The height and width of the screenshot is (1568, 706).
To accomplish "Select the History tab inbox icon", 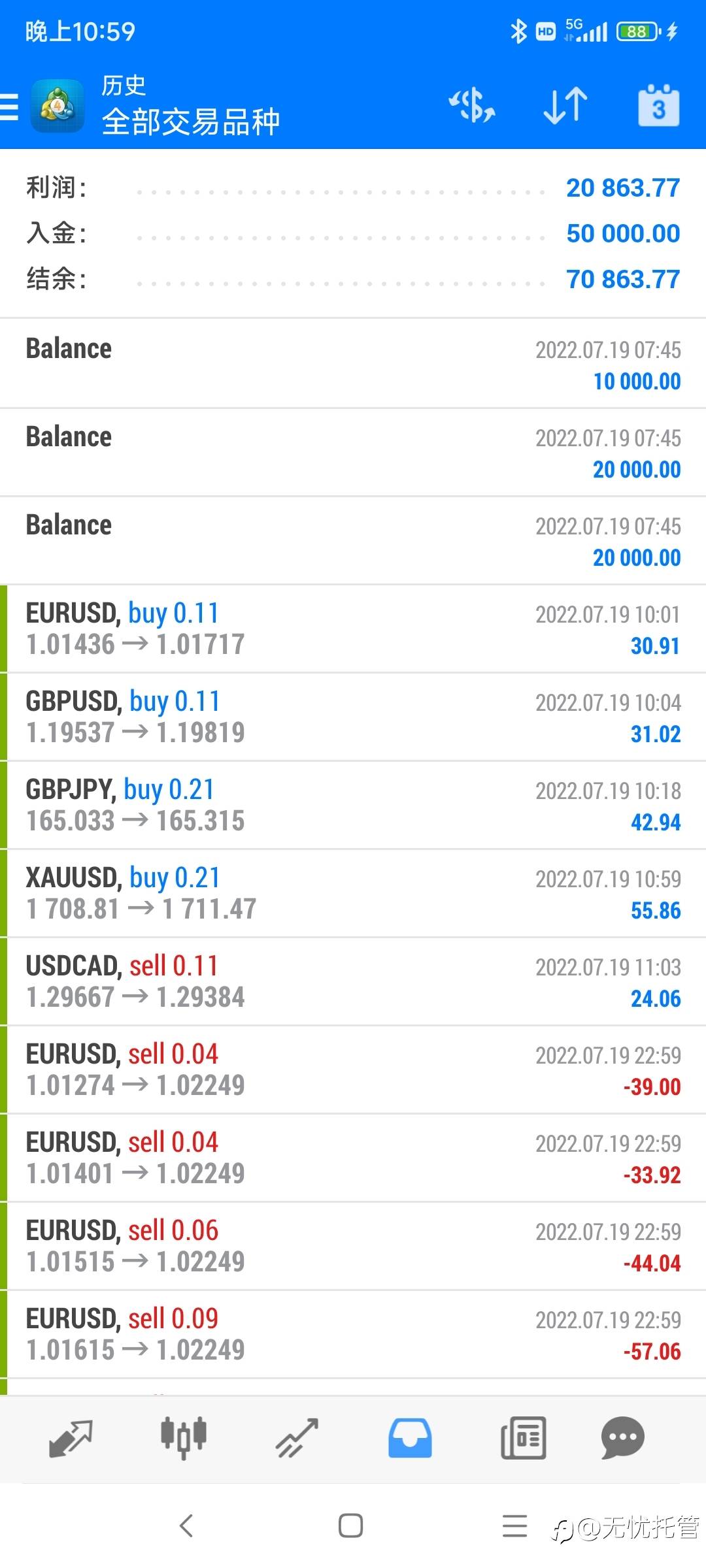I will point(410,1438).
